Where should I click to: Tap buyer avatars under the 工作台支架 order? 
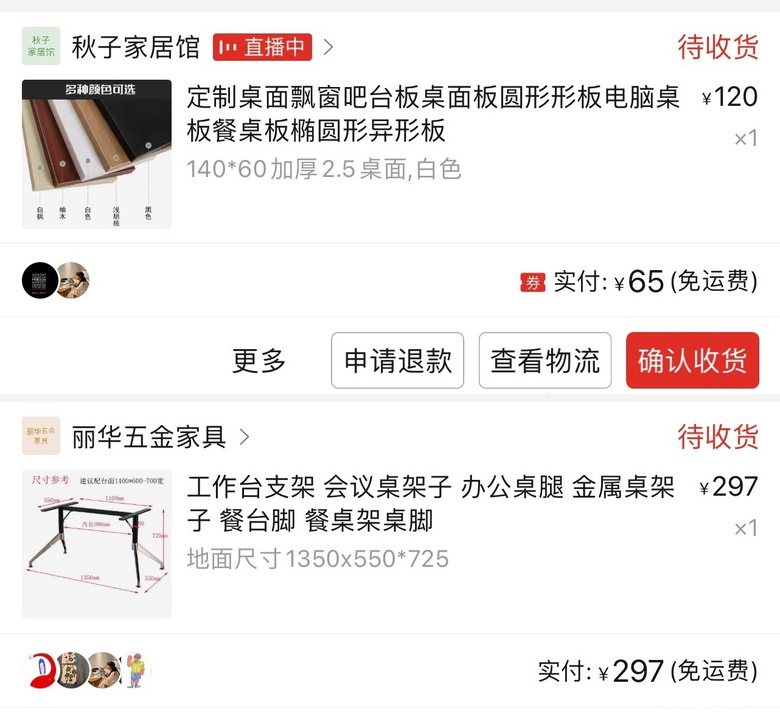[86, 669]
